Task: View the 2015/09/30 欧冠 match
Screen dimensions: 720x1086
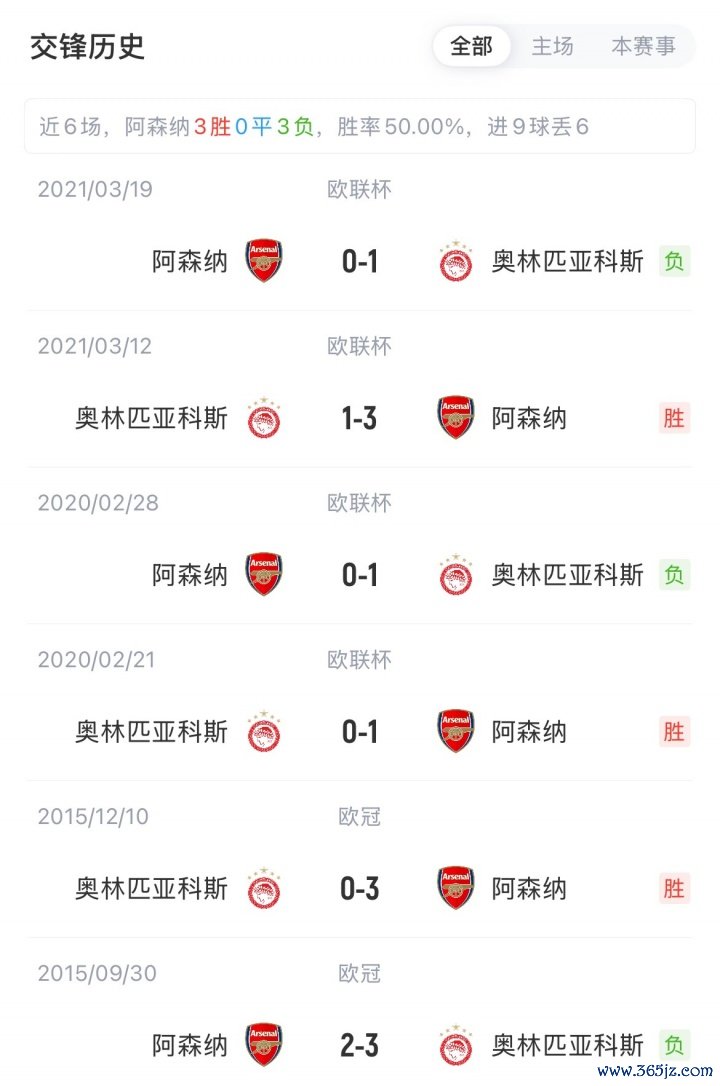Action: (360, 1045)
